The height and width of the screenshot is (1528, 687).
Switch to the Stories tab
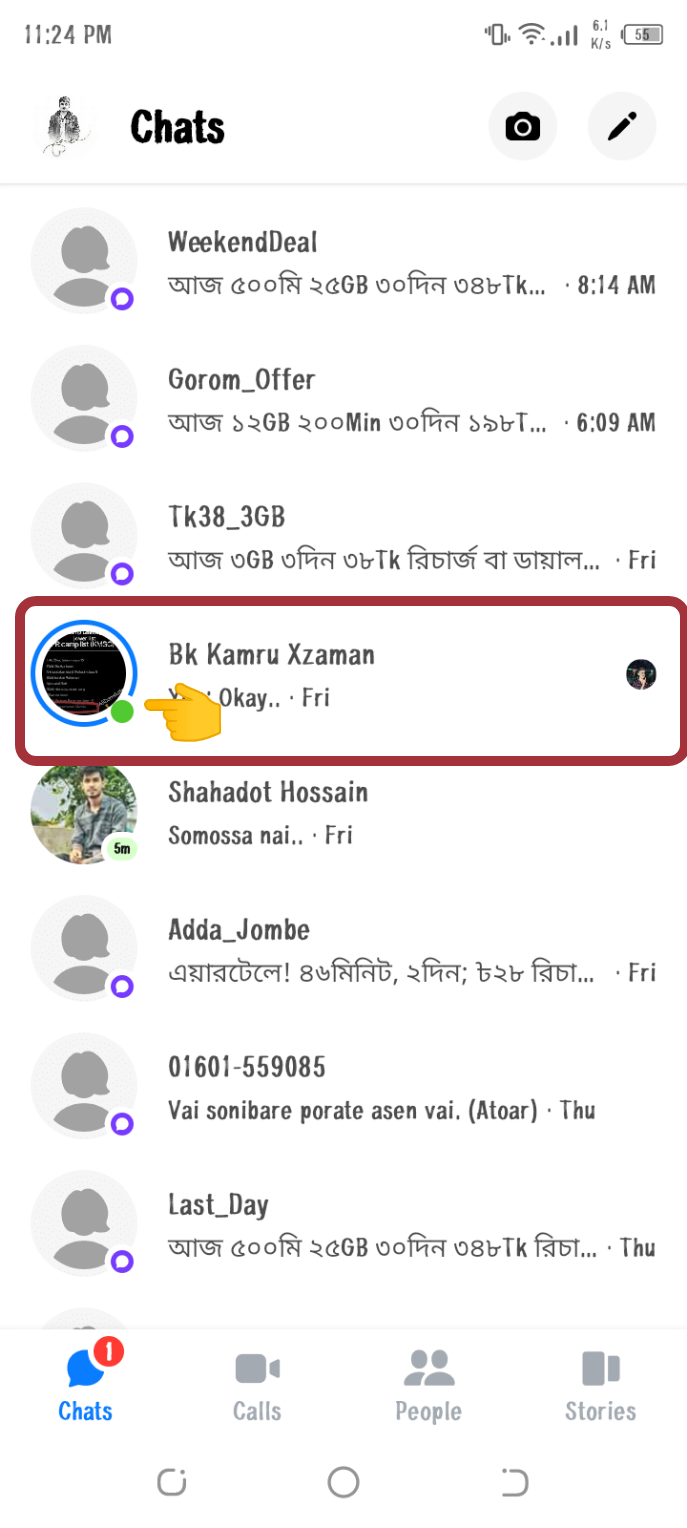[x=600, y=1385]
